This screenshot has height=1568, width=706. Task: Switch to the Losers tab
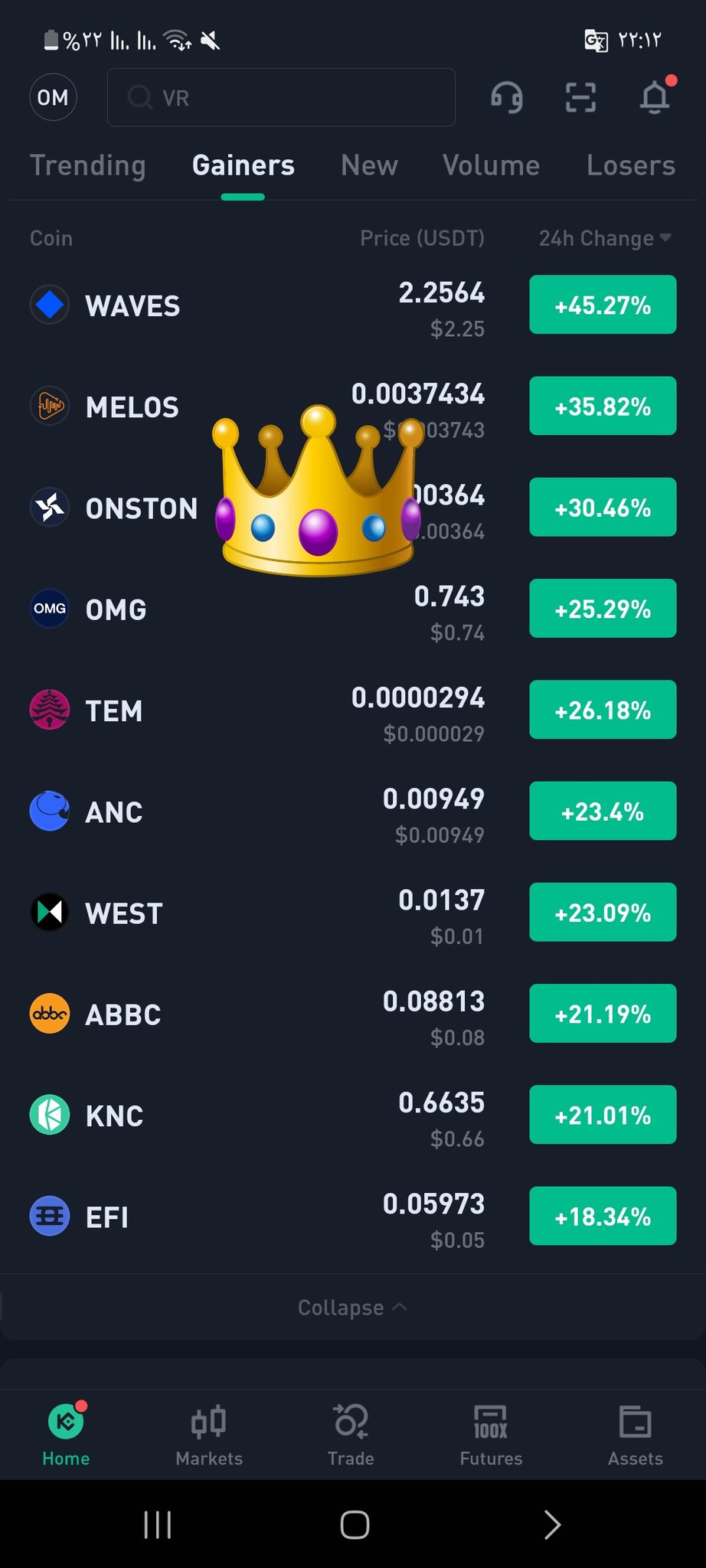tap(631, 165)
